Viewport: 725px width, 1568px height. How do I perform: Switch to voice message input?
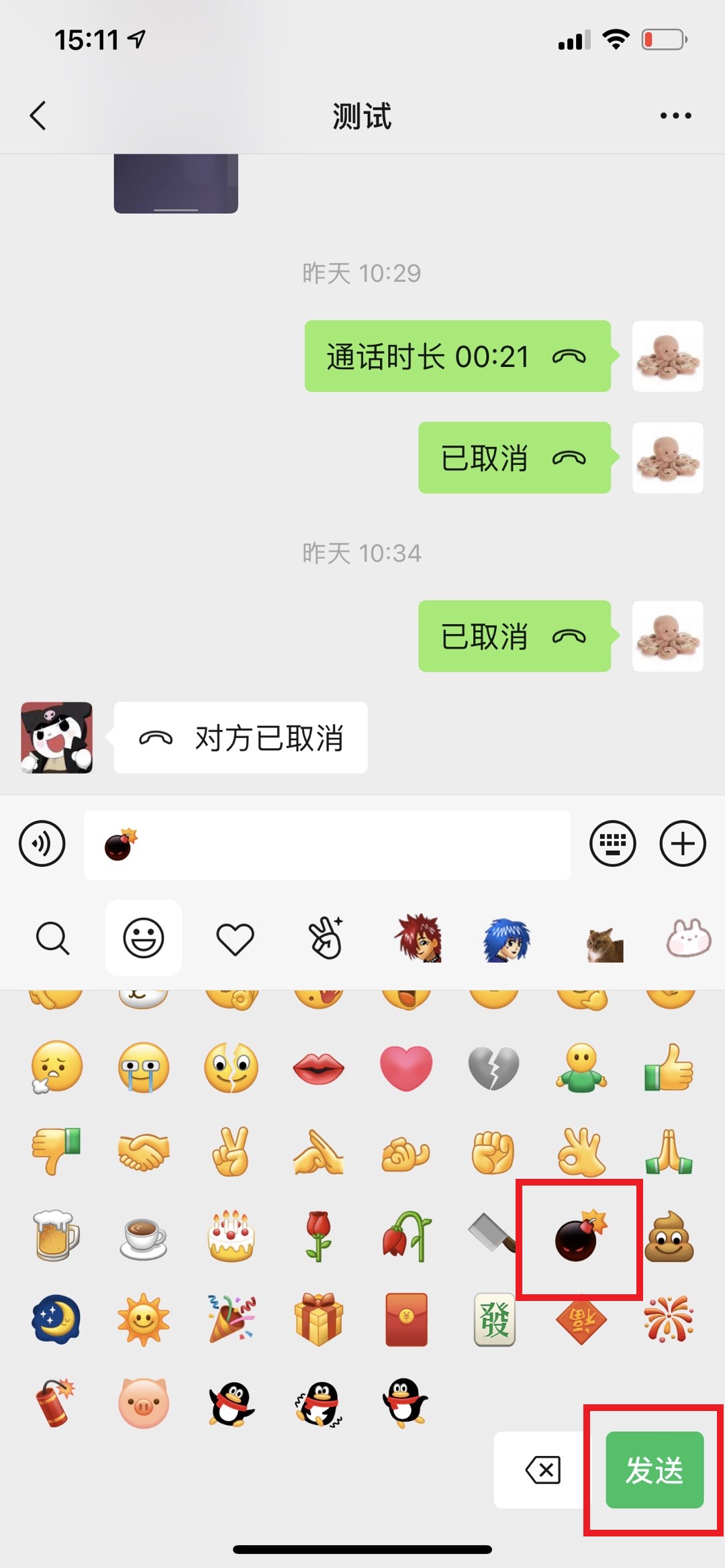[x=42, y=843]
